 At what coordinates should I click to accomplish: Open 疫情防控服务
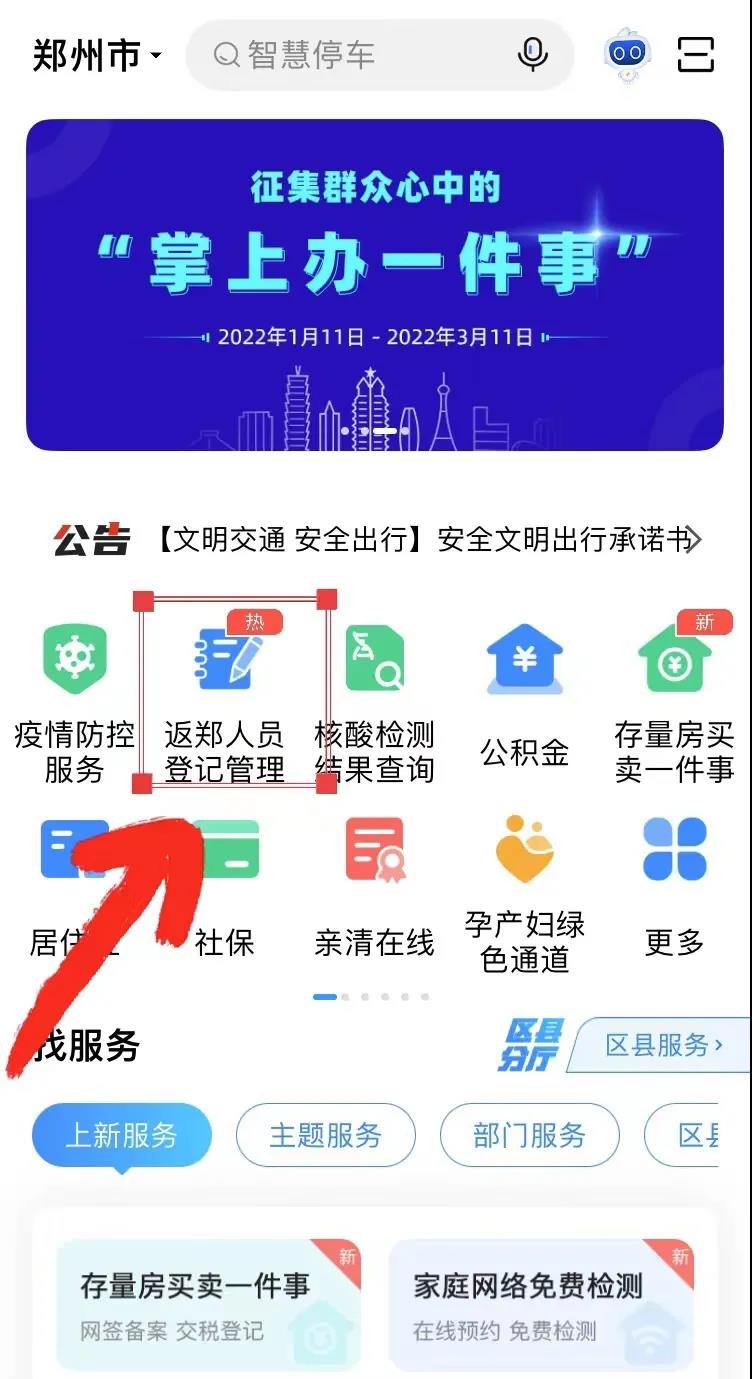click(x=74, y=700)
